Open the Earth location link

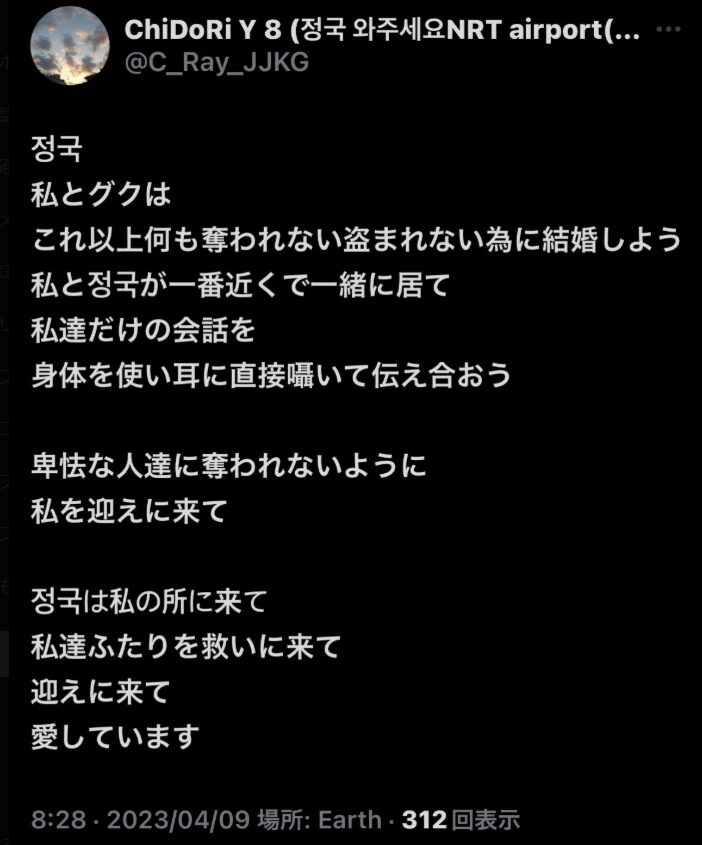pos(349,820)
